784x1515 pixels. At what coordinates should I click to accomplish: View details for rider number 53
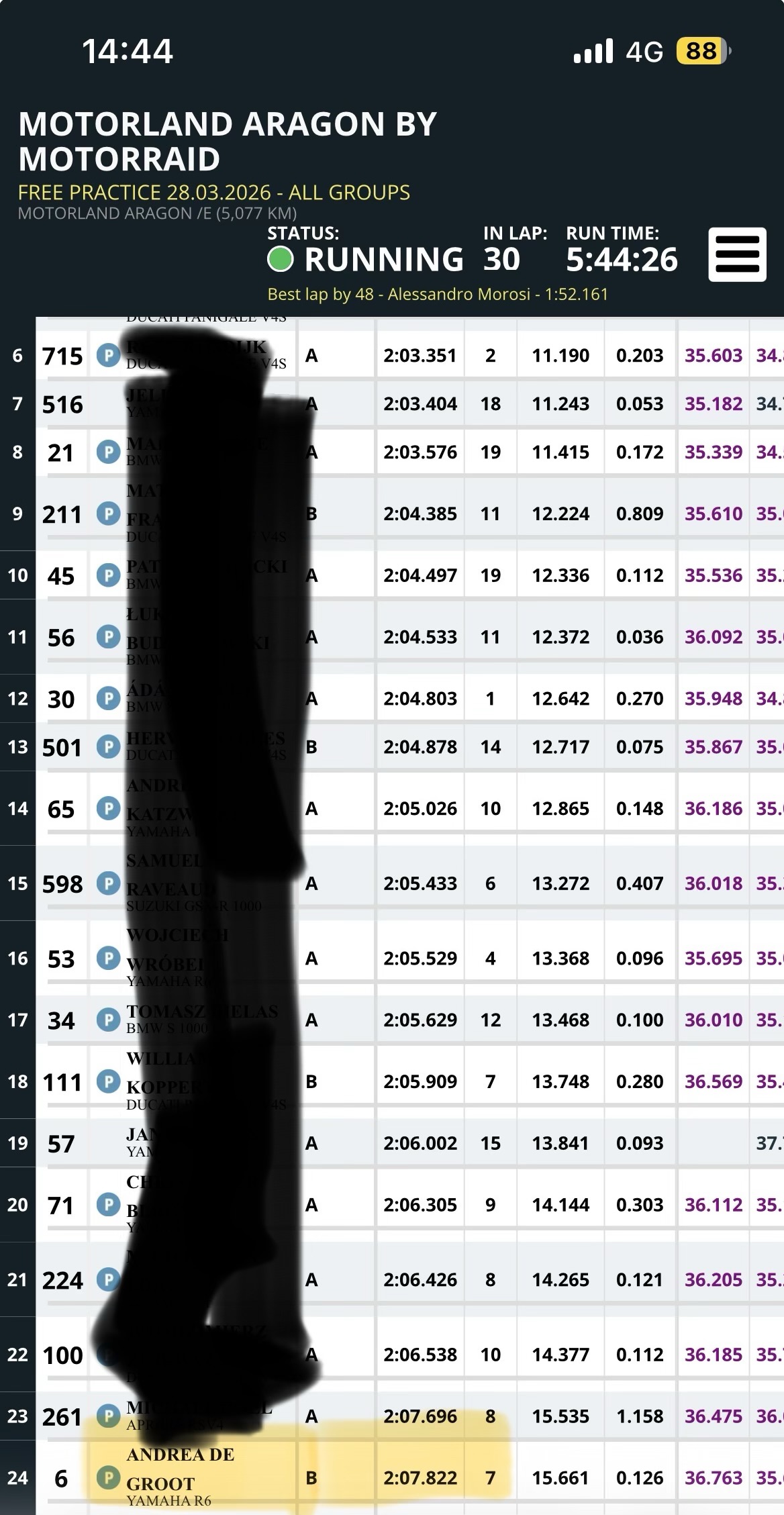(x=61, y=959)
